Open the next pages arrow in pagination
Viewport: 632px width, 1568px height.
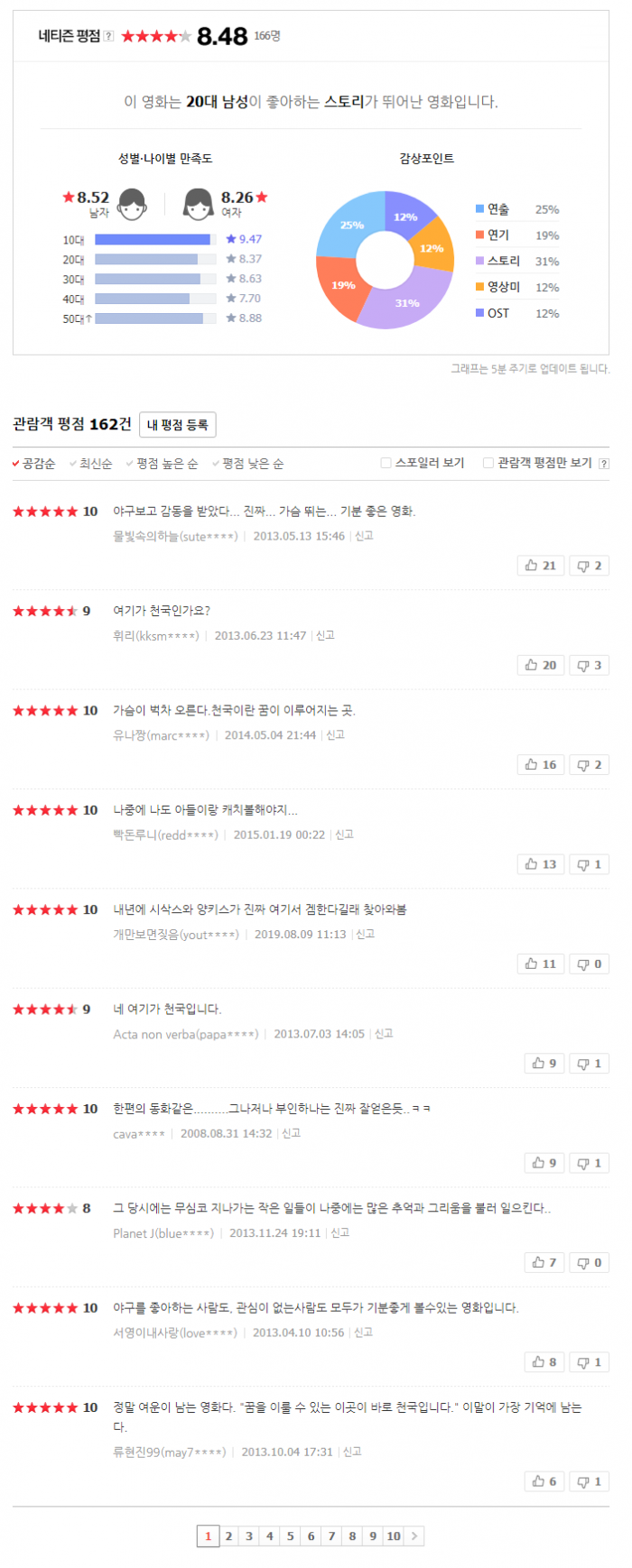point(414,1536)
